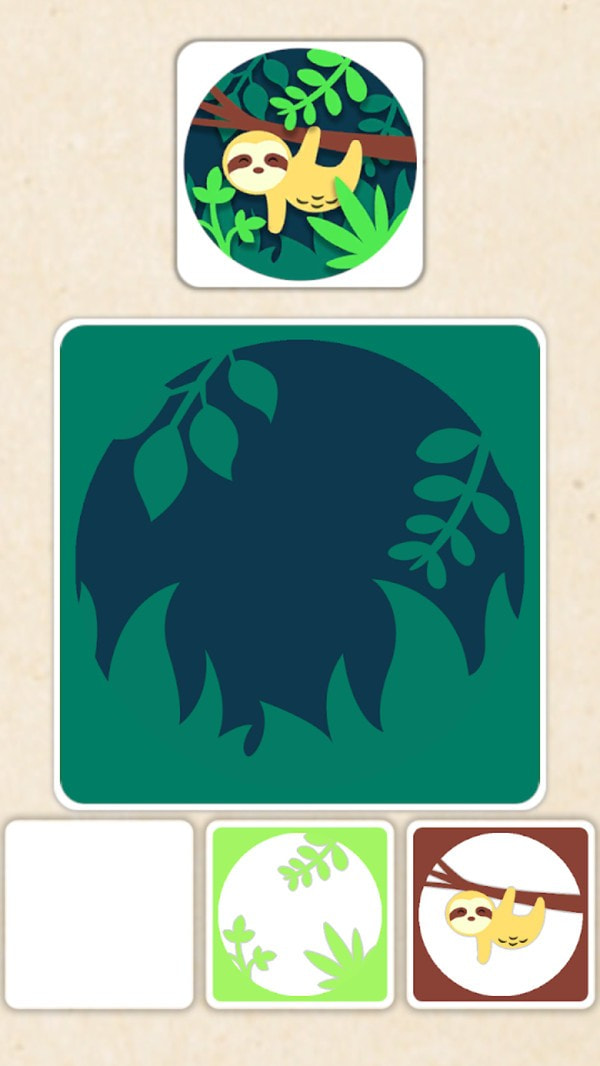Open the sloth reference picture
This screenshot has width=600, height=1066.
300,164
